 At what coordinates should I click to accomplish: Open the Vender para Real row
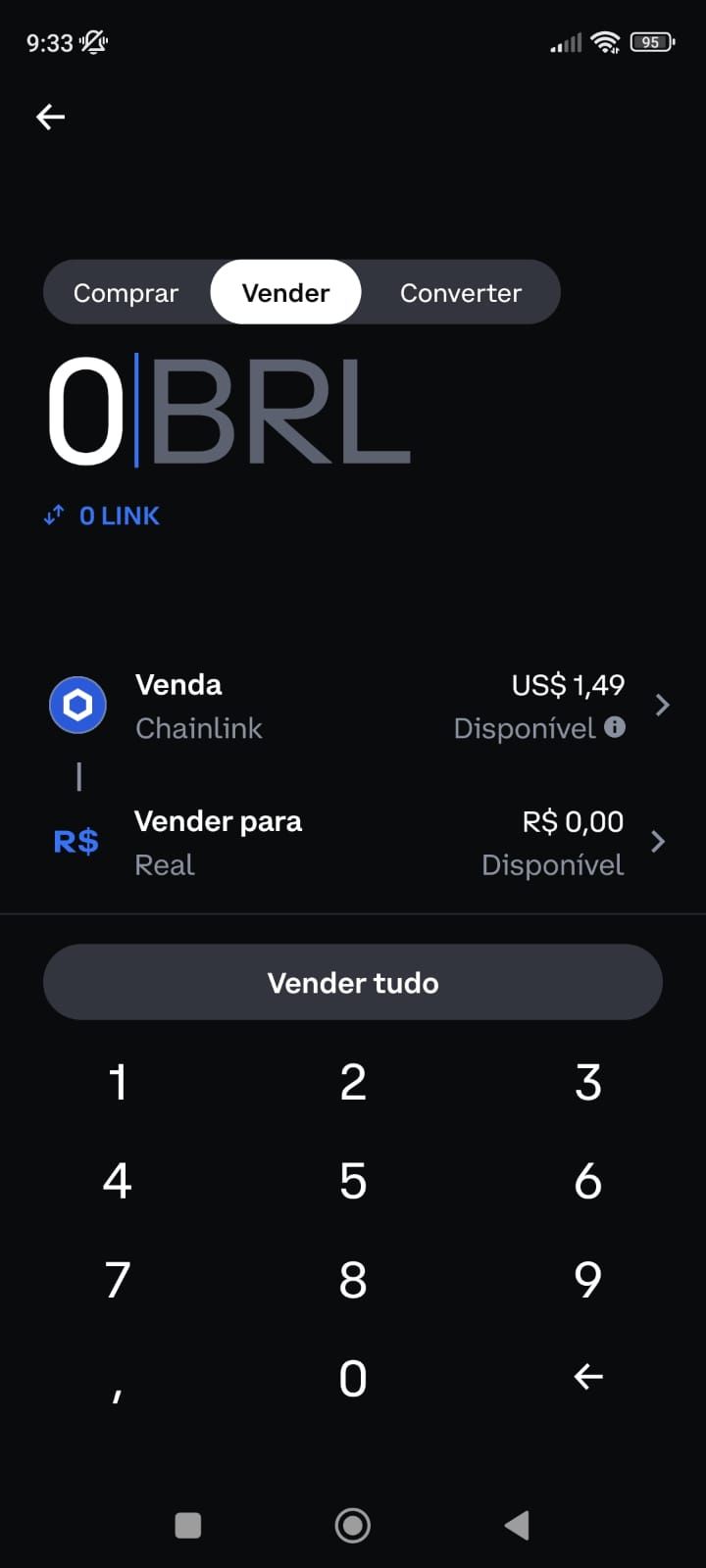click(x=353, y=842)
